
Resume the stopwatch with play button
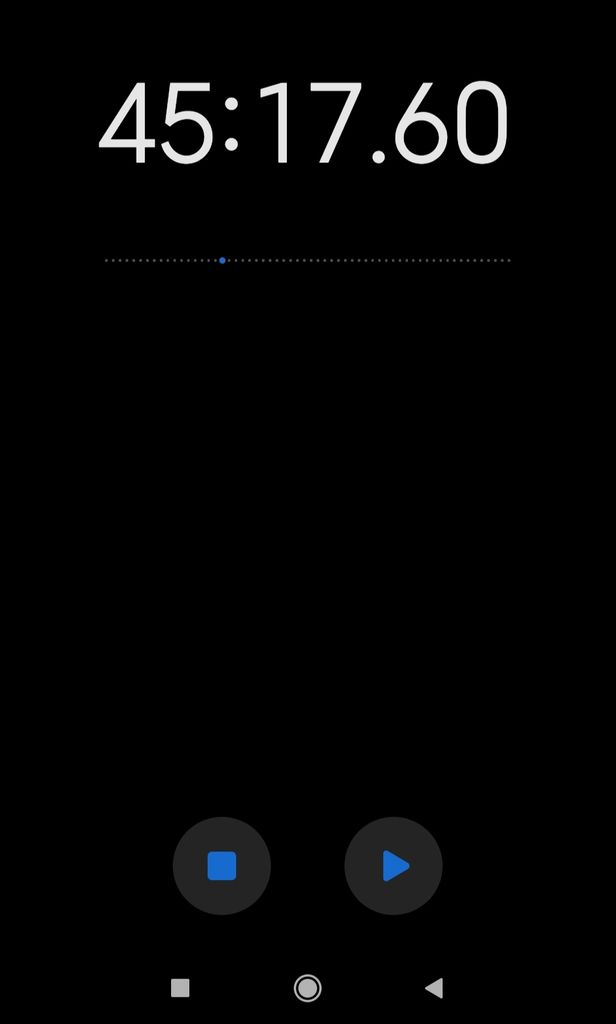393,866
